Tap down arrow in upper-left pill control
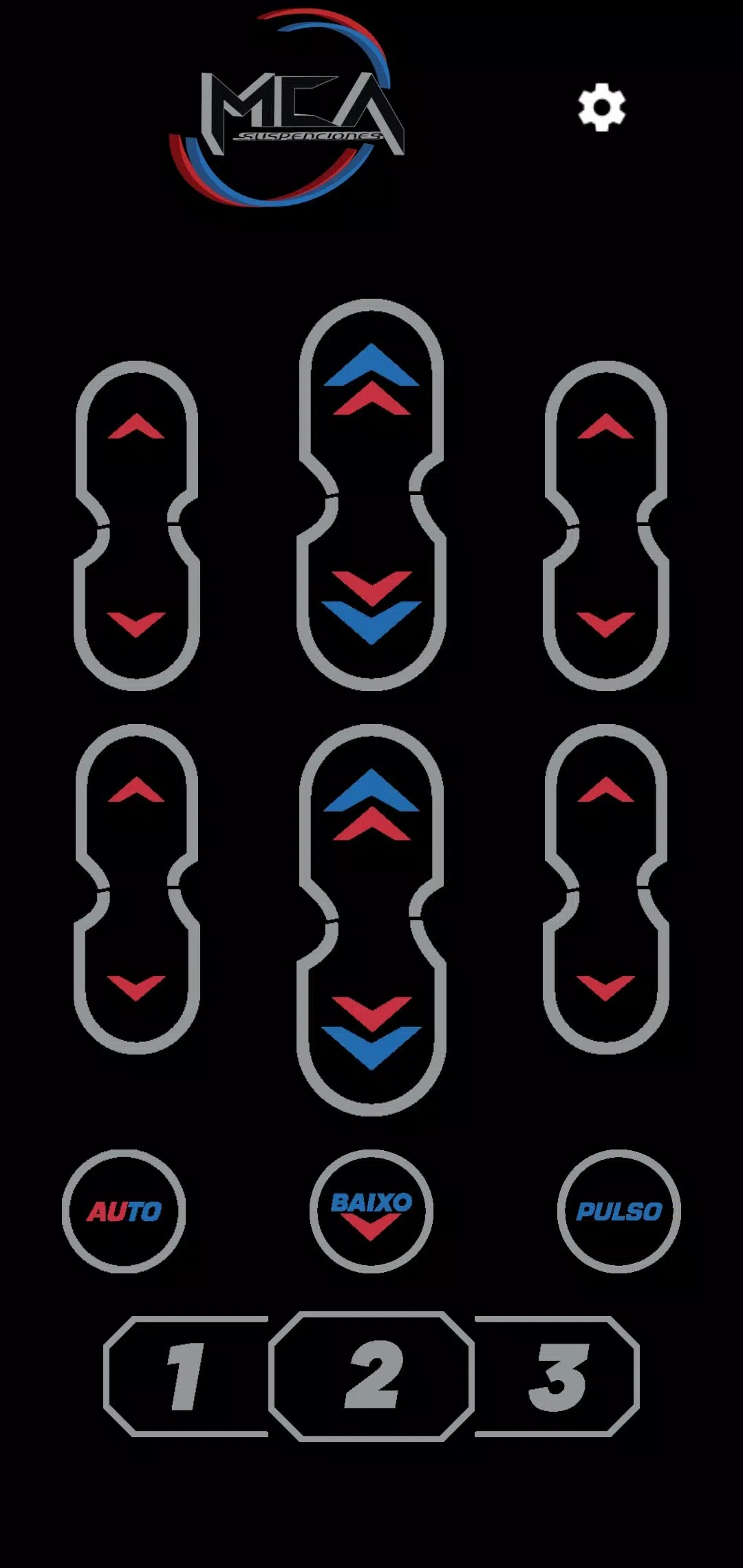This screenshot has height=1568, width=743. coord(136,624)
